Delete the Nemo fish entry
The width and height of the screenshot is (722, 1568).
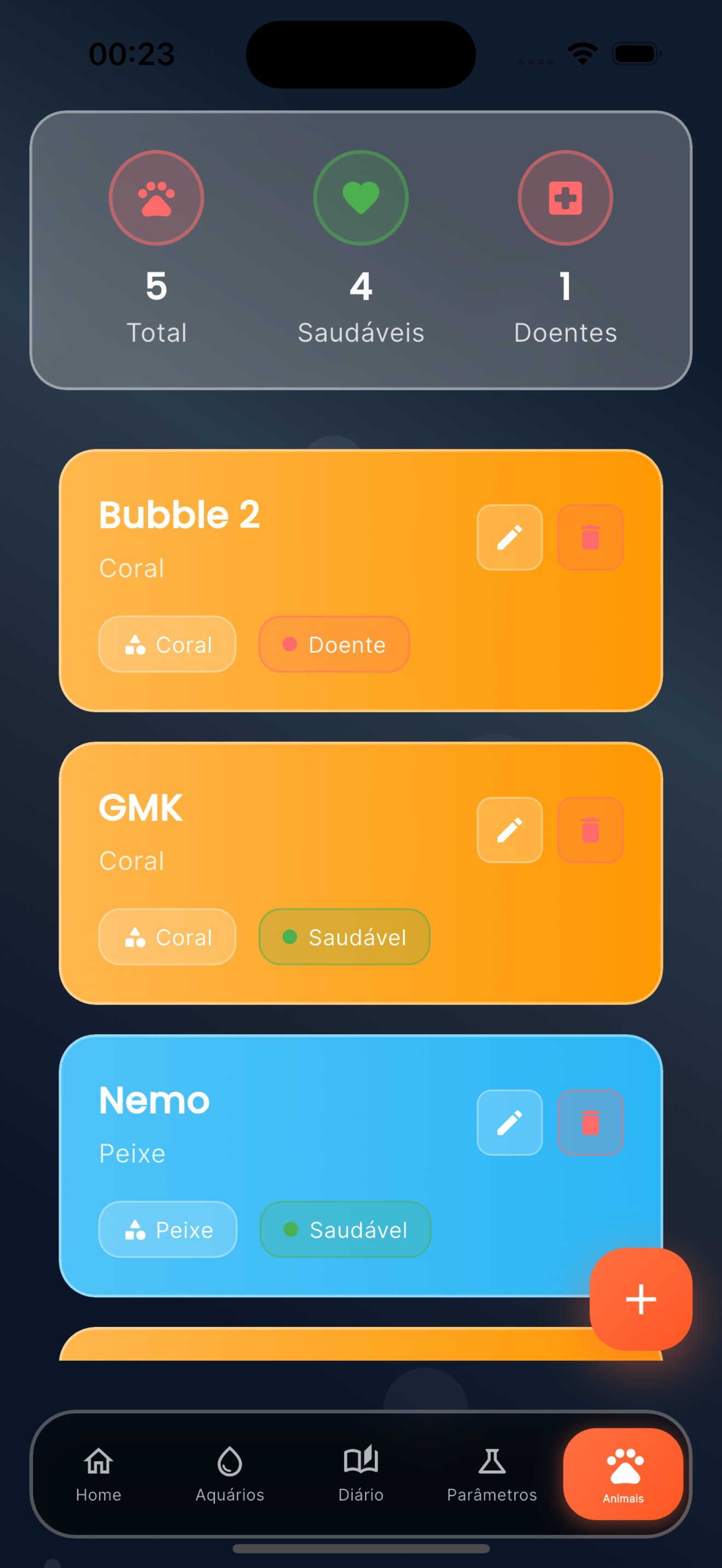click(x=590, y=1122)
